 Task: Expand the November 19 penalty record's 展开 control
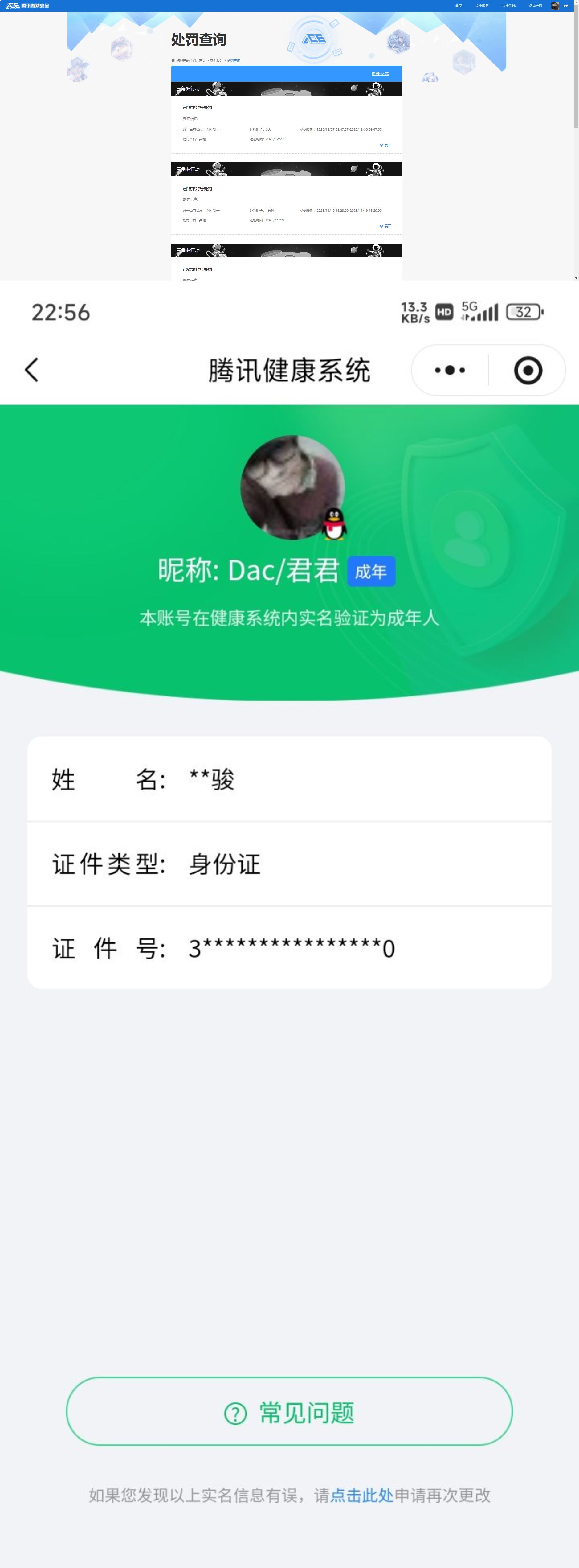pos(386,226)
